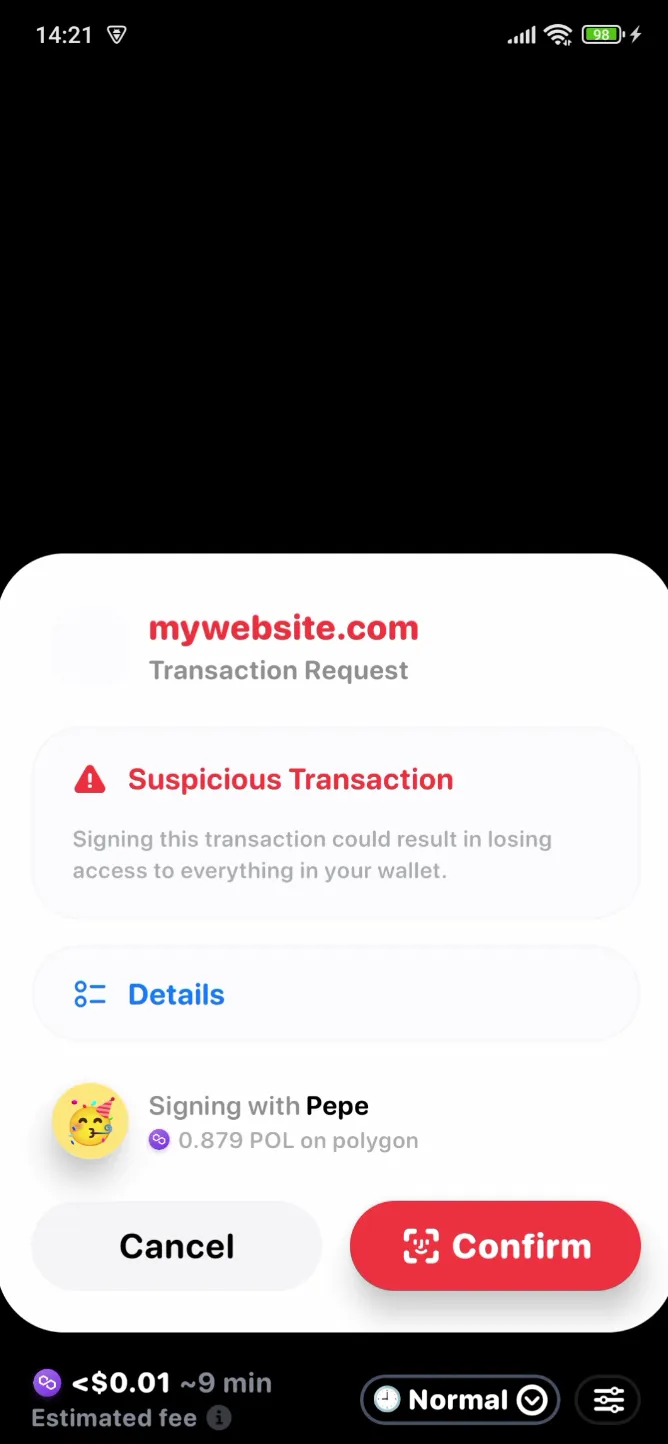Open the Normal fee speed dropdown
This screenshot has width=668, height=1444.
tap(460, 1400)
